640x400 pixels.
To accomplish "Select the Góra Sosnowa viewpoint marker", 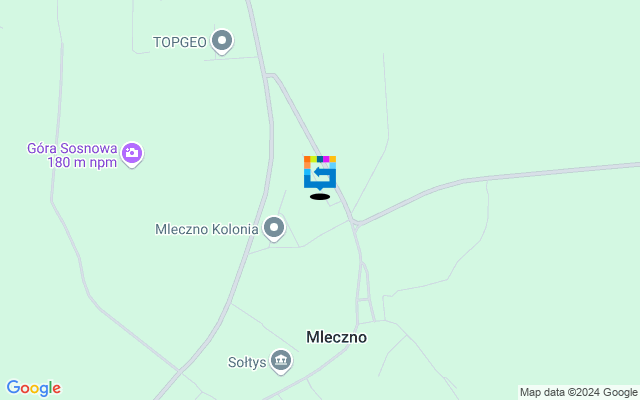I will (x=133, y=154).
